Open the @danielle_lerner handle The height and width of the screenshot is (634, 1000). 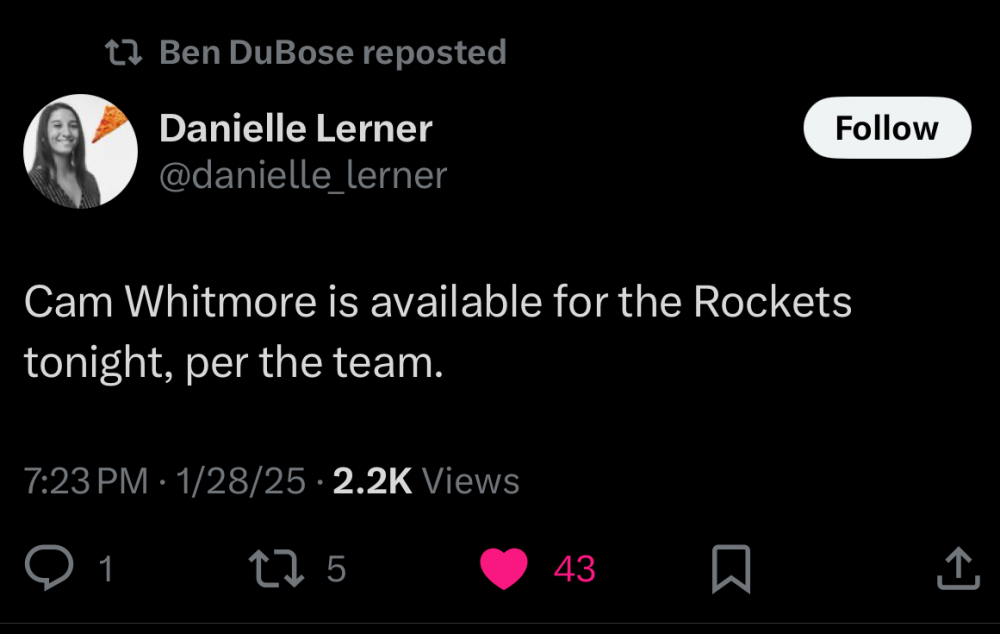[x=303, y=175]
